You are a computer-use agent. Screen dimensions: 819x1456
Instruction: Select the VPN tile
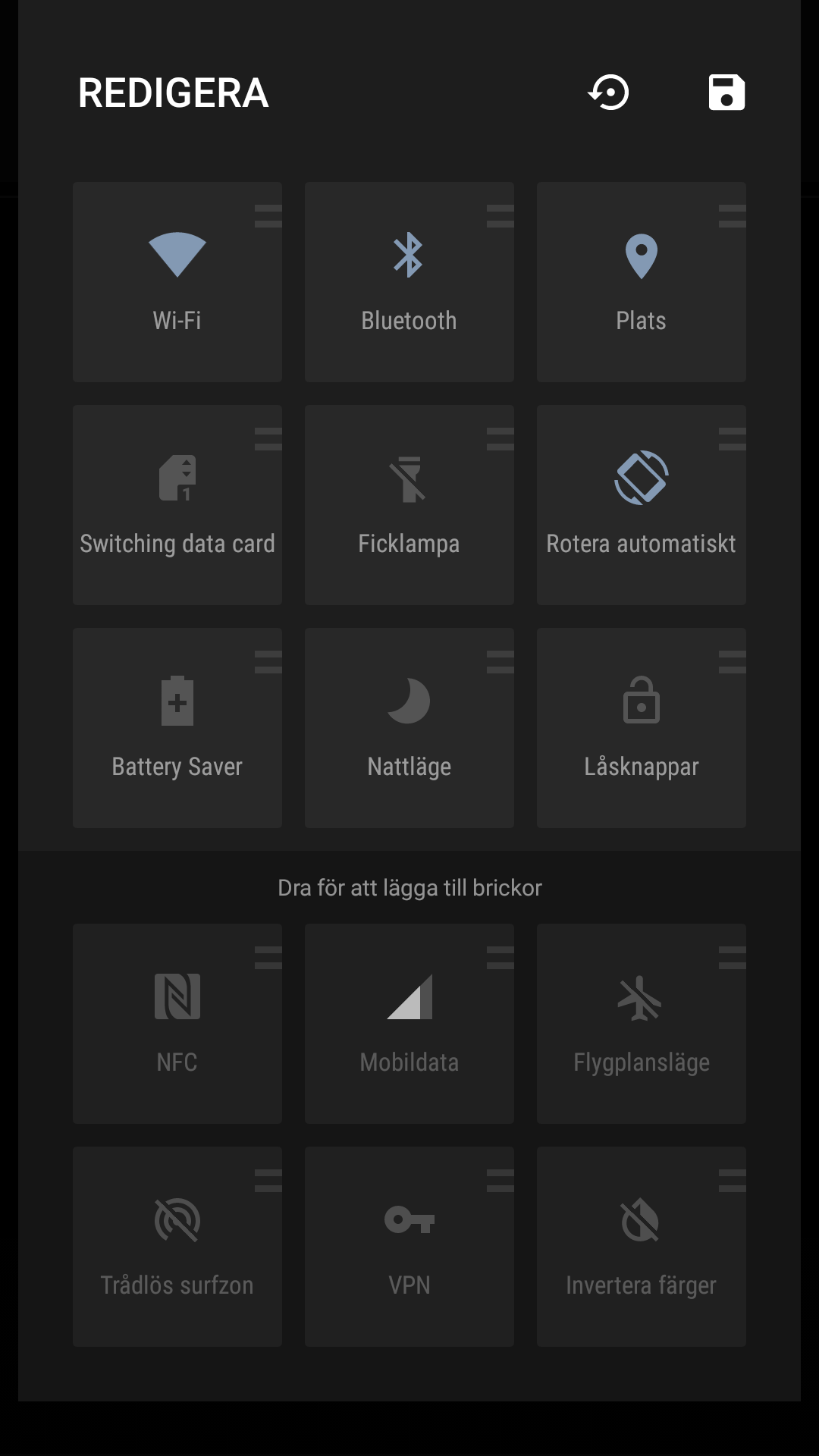[x=409, y=1247]
